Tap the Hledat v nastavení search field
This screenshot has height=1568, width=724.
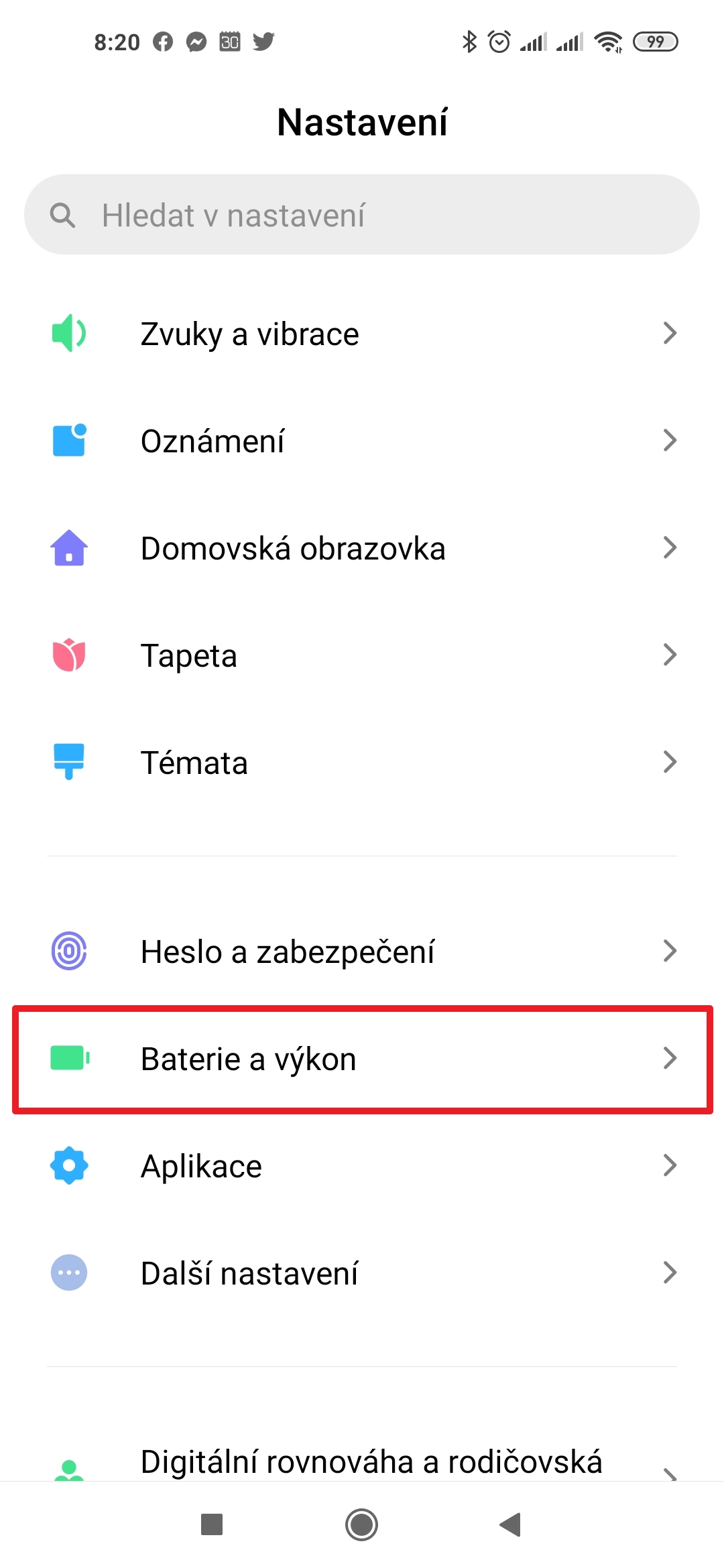coord(362,215)
